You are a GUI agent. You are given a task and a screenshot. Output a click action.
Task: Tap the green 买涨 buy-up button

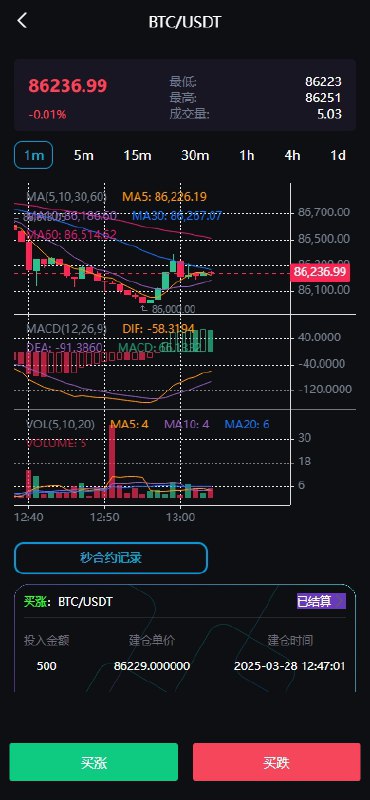pos(94,762)
